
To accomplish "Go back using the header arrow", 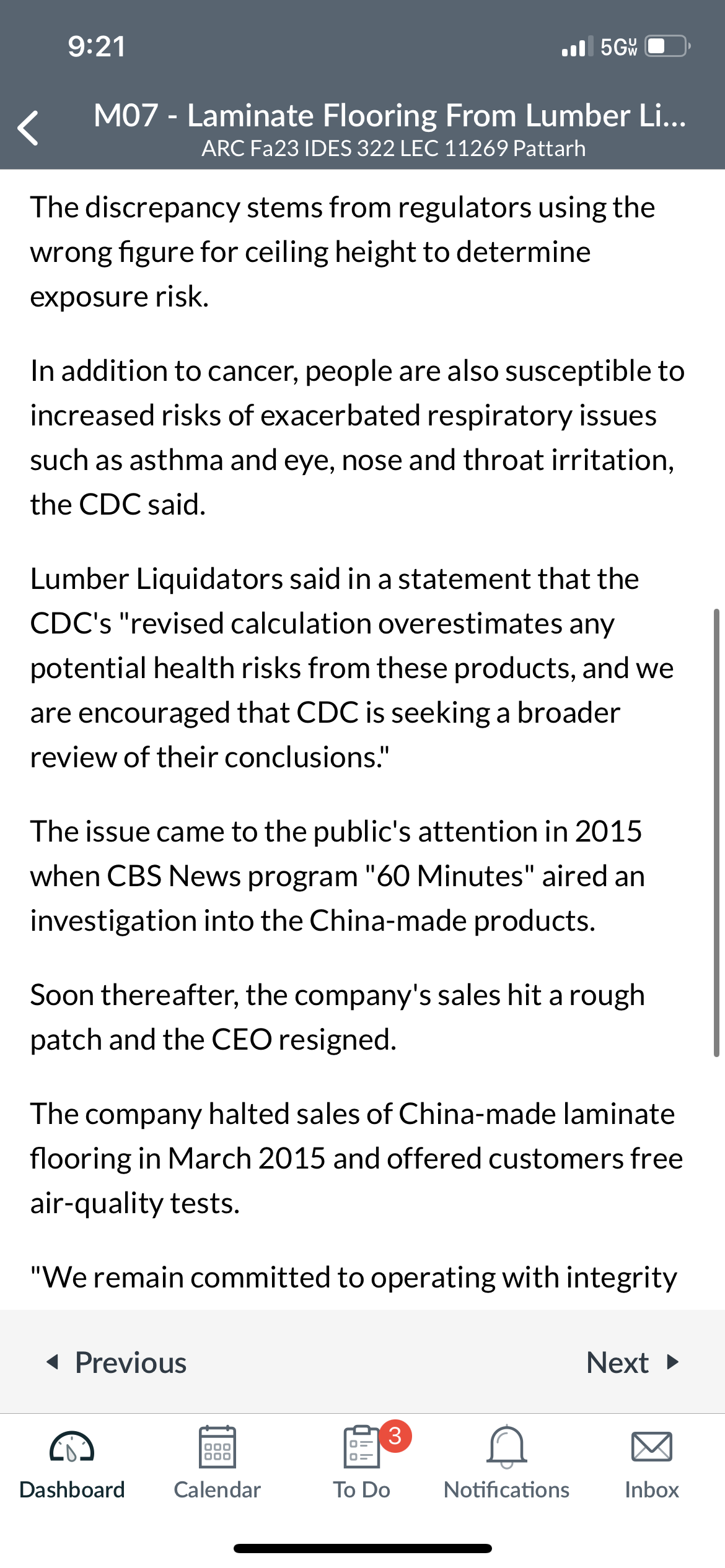I will [x=29, y=128].
